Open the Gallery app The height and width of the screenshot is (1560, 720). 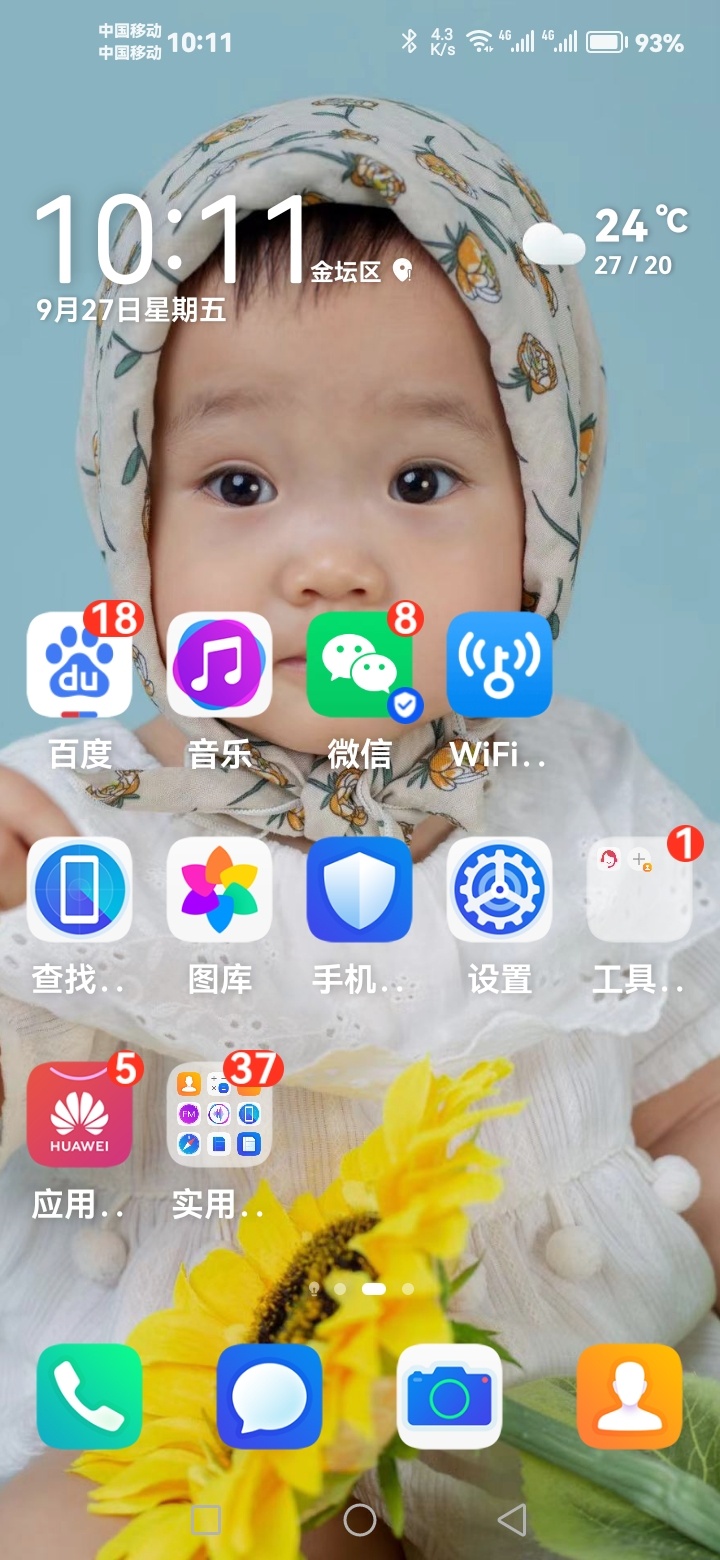click(219, 890)
